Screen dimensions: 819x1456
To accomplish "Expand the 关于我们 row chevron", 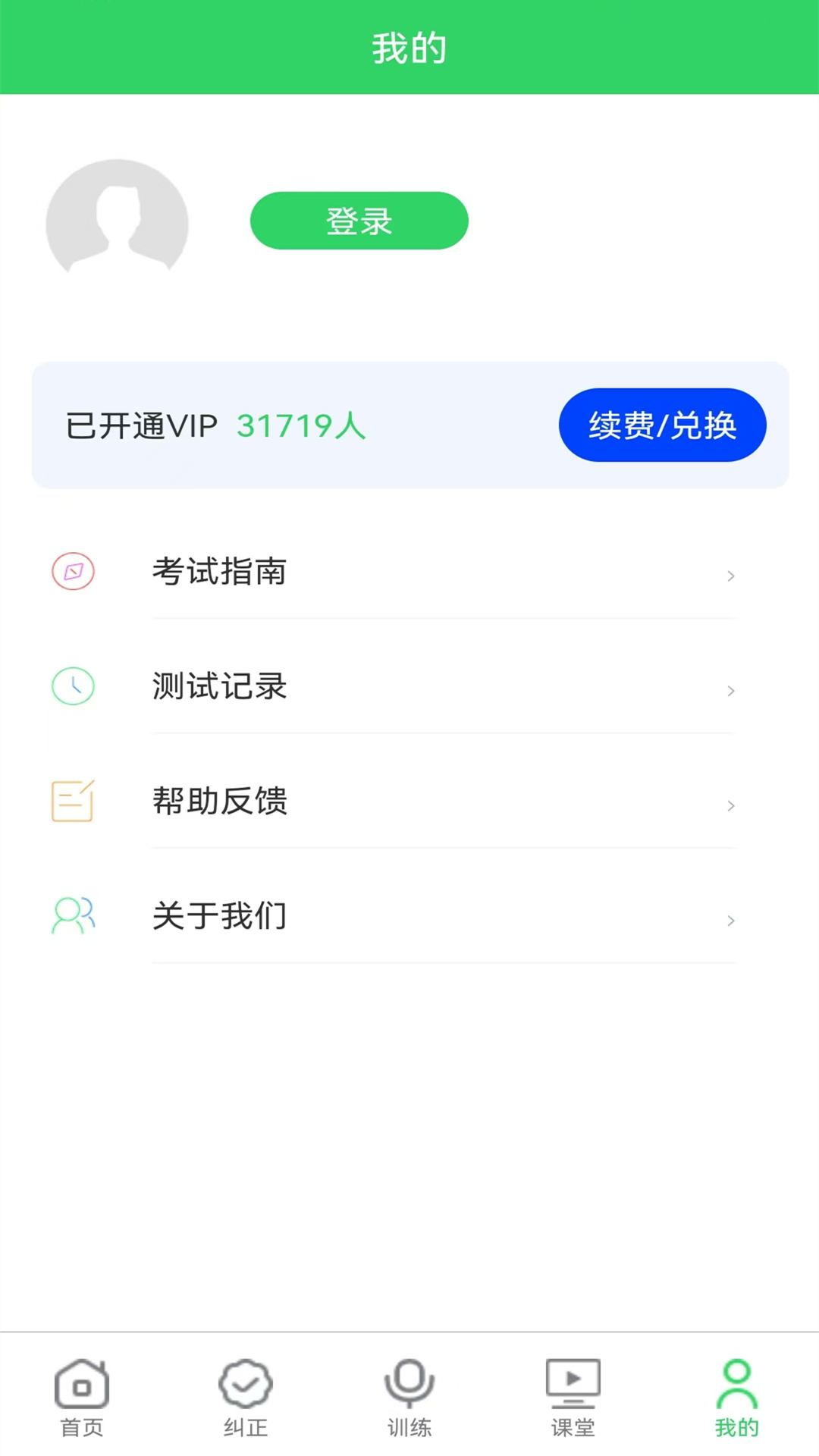I will 730,921.
